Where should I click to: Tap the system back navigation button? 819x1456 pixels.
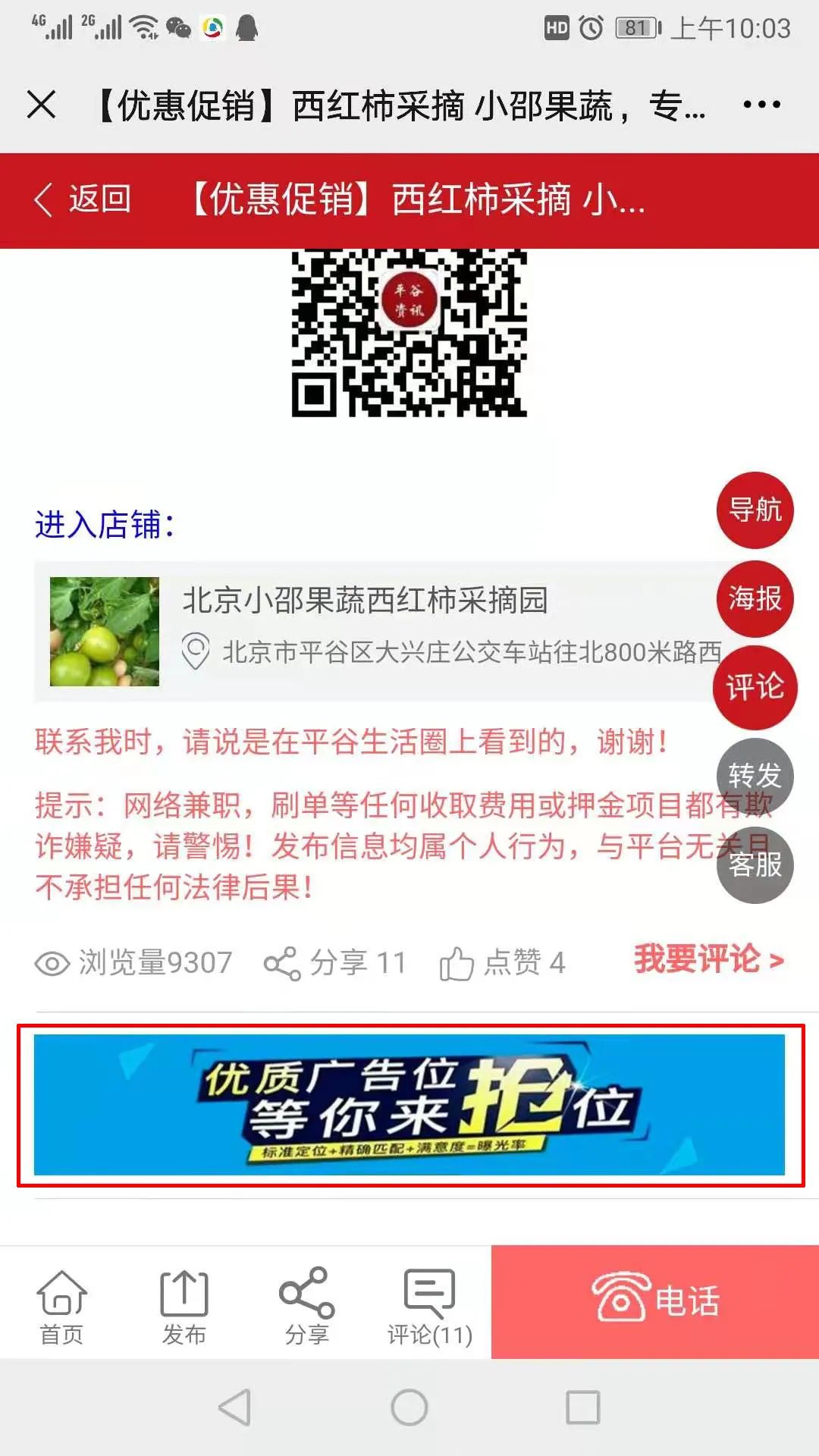235,1408
